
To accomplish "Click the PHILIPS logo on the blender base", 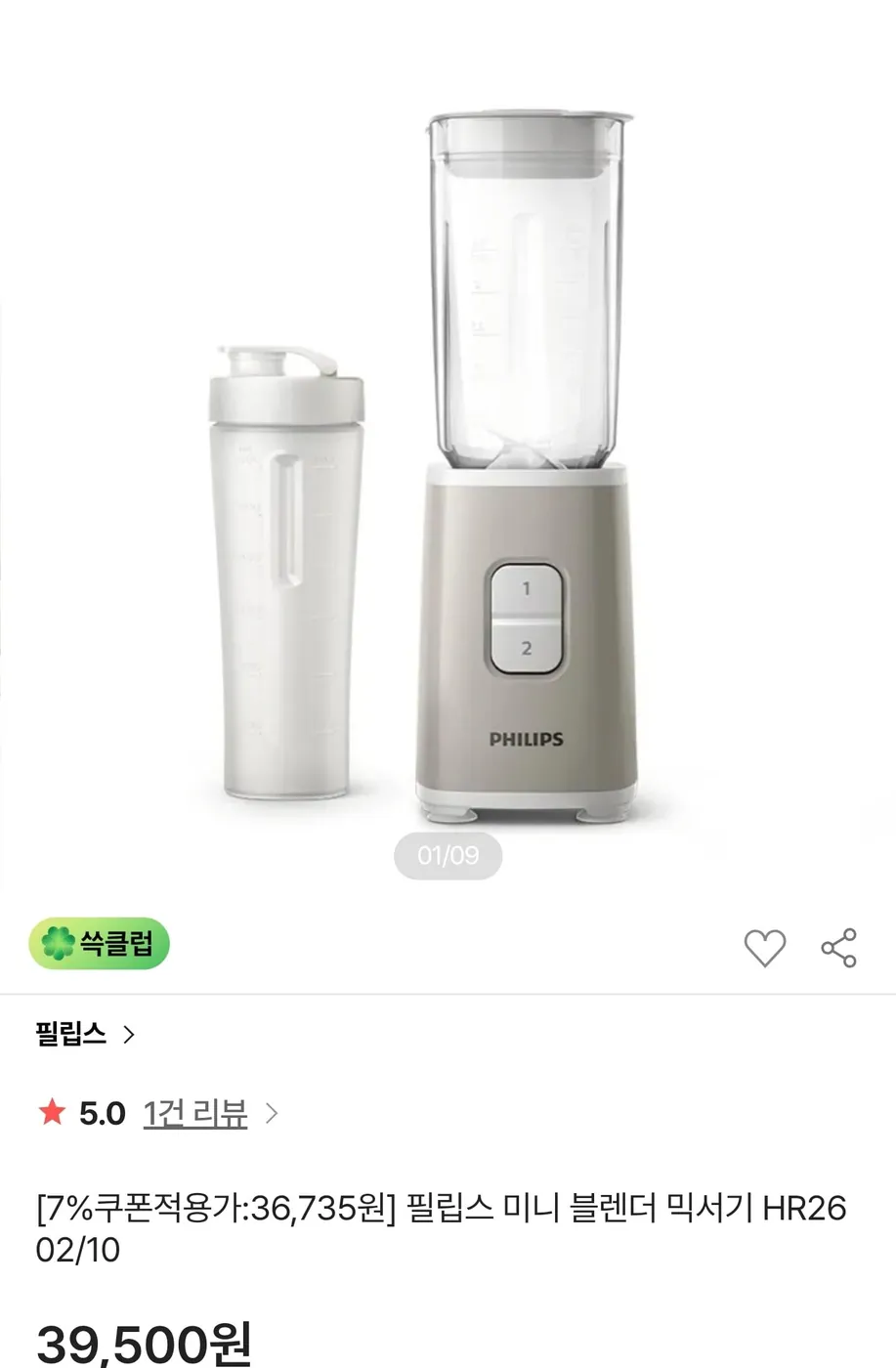I will [526, 739].
